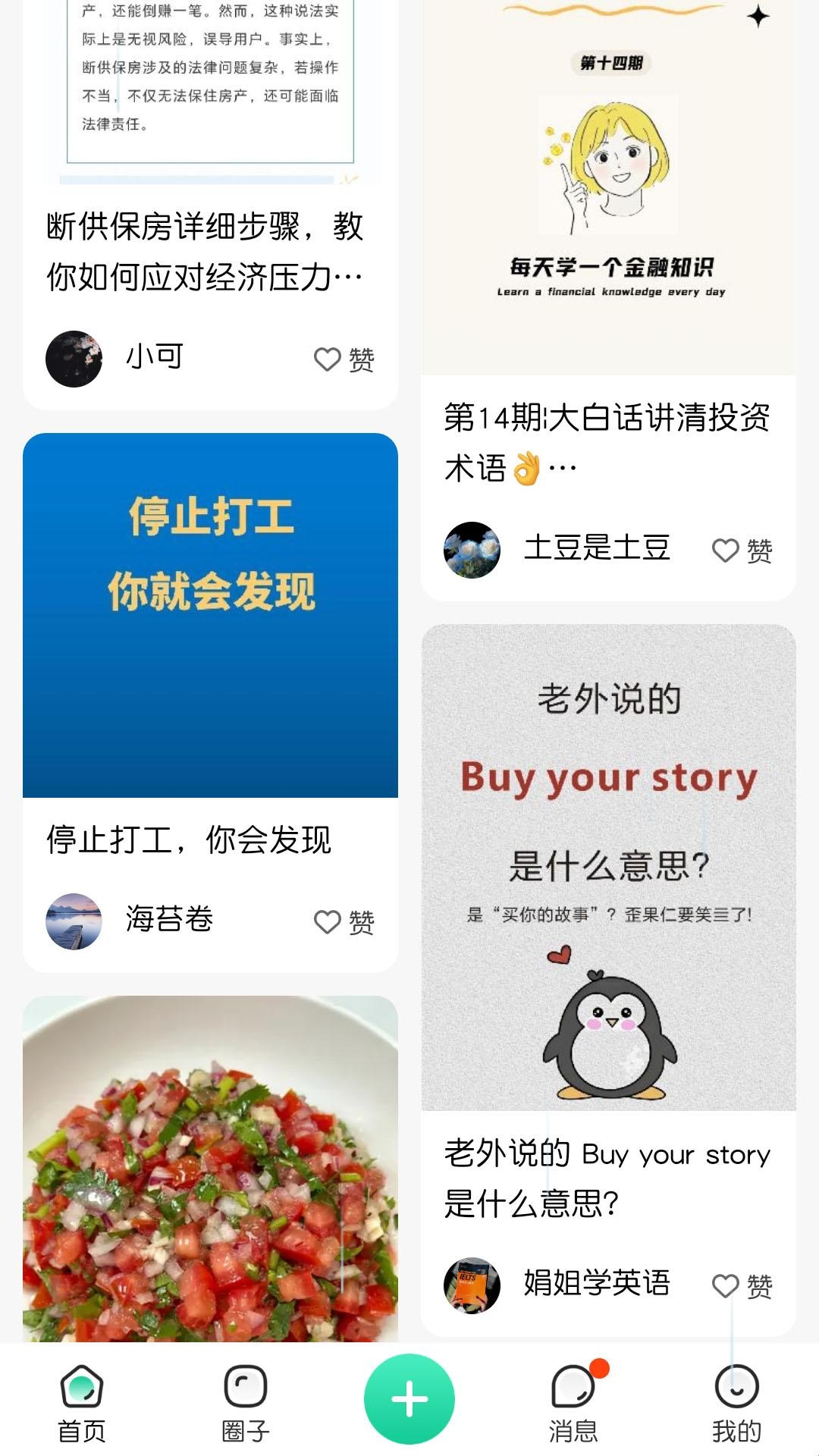This screenshot has width=819, height=1456.
Task: Switch to the 圈子 tab
Action: (246, 1403)
